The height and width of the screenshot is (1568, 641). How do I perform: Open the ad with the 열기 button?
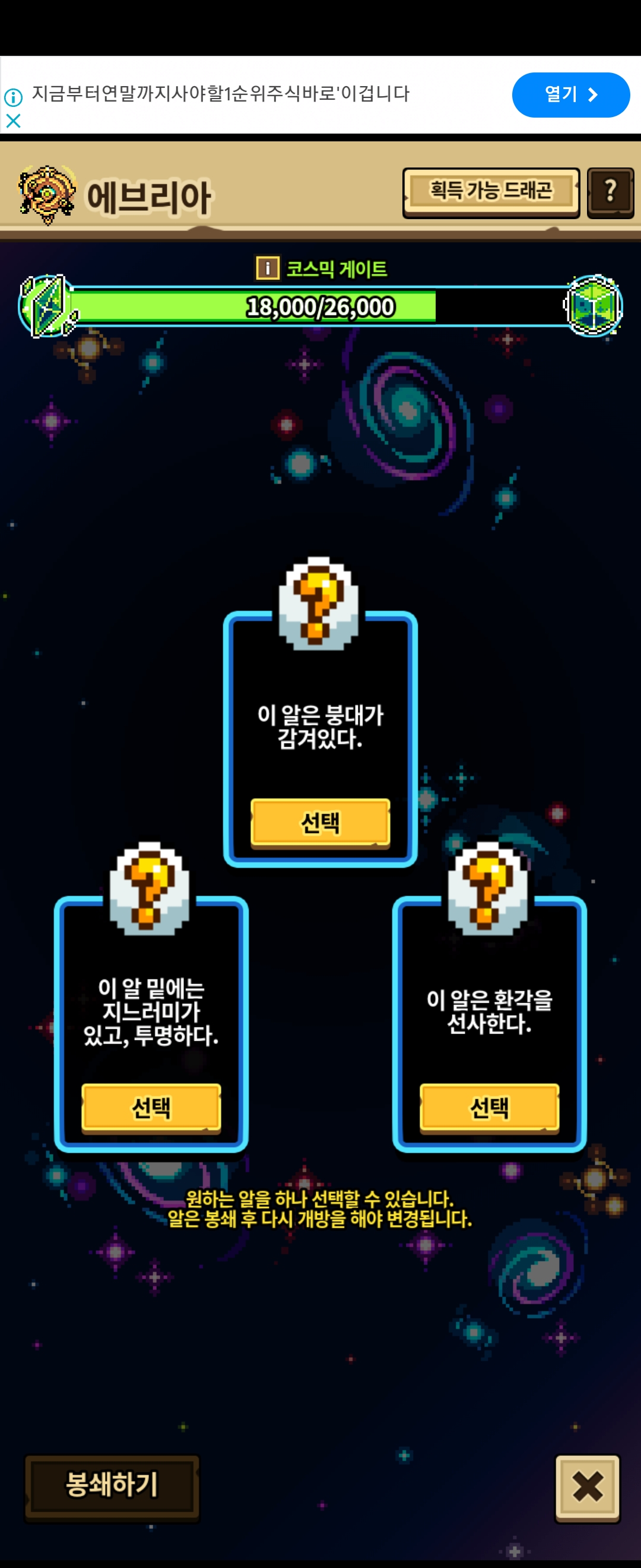click(570, 94)
